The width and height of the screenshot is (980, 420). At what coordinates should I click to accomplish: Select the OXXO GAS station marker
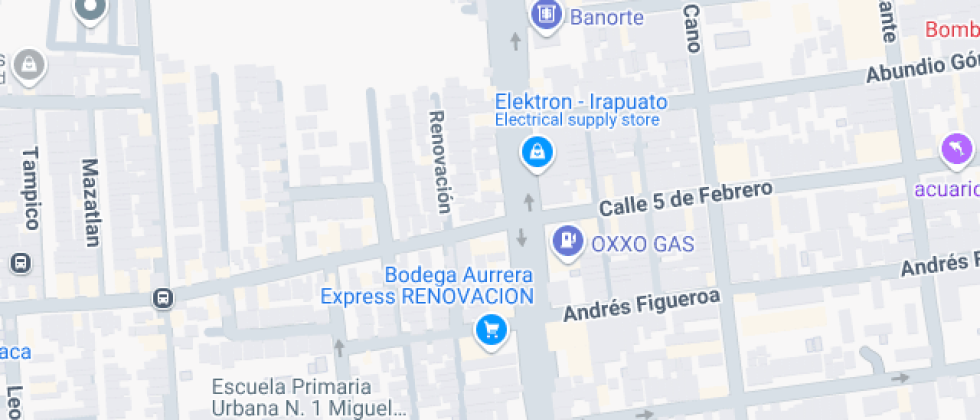[x=567, y=241]
